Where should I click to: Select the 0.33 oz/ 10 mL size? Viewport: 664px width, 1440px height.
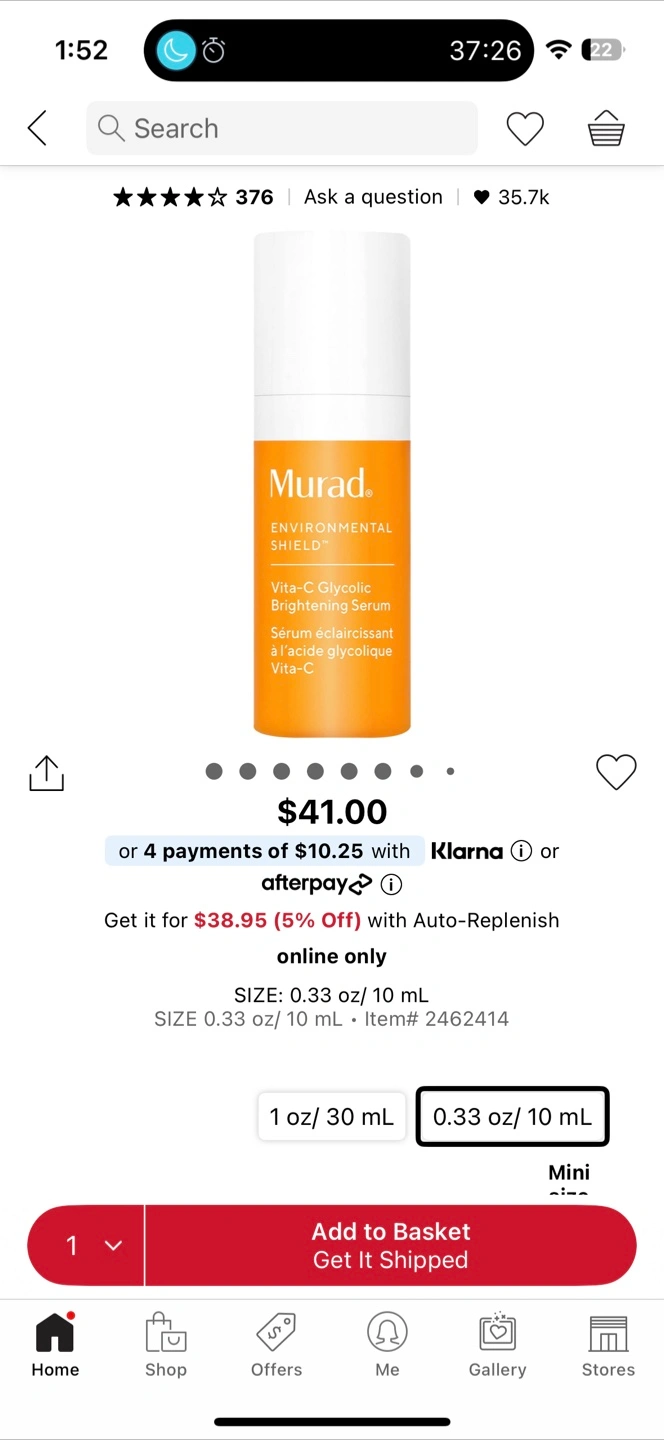click(512, 1117)
